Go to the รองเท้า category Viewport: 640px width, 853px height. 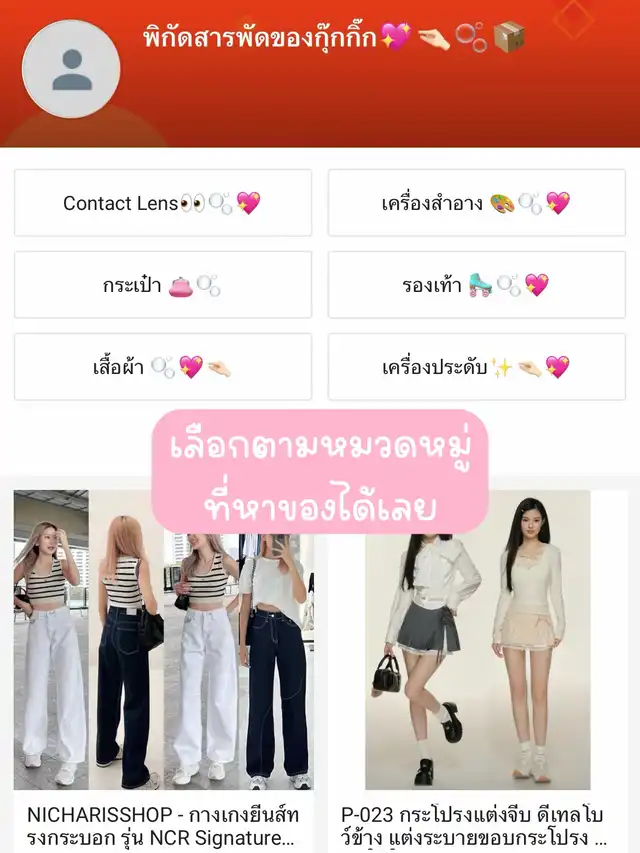click(x=476, y=285)
